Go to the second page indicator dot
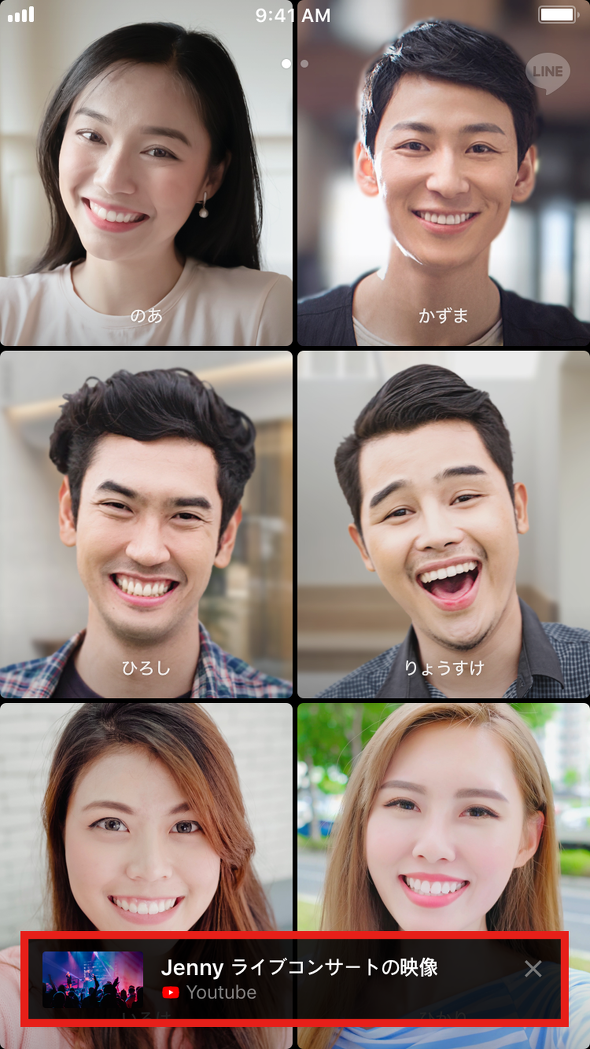Screen dimensions: 590x1049 304,64
